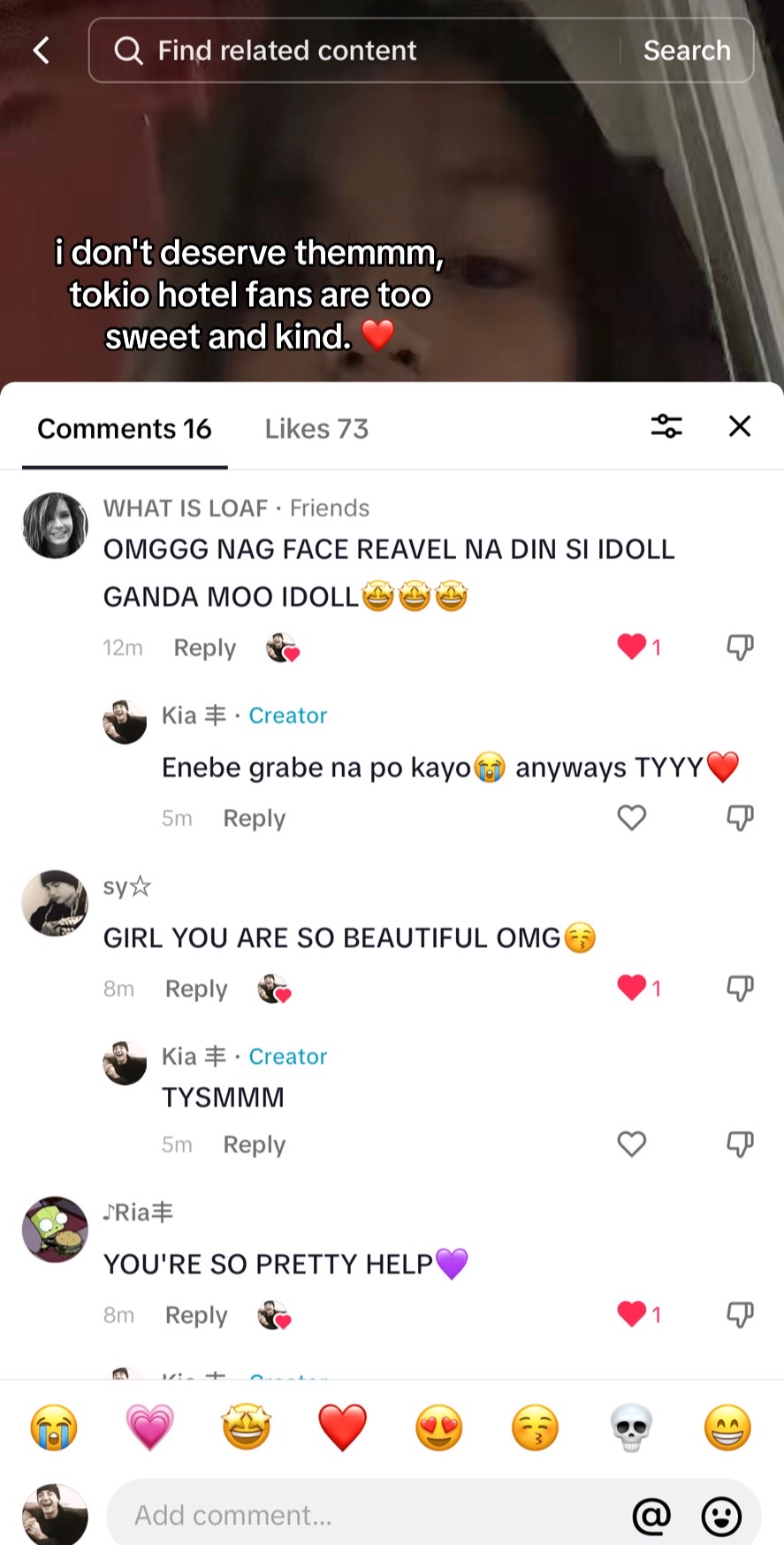
Task: Reply to Kia's TYSMMM comment
Action: [254, 1144]
